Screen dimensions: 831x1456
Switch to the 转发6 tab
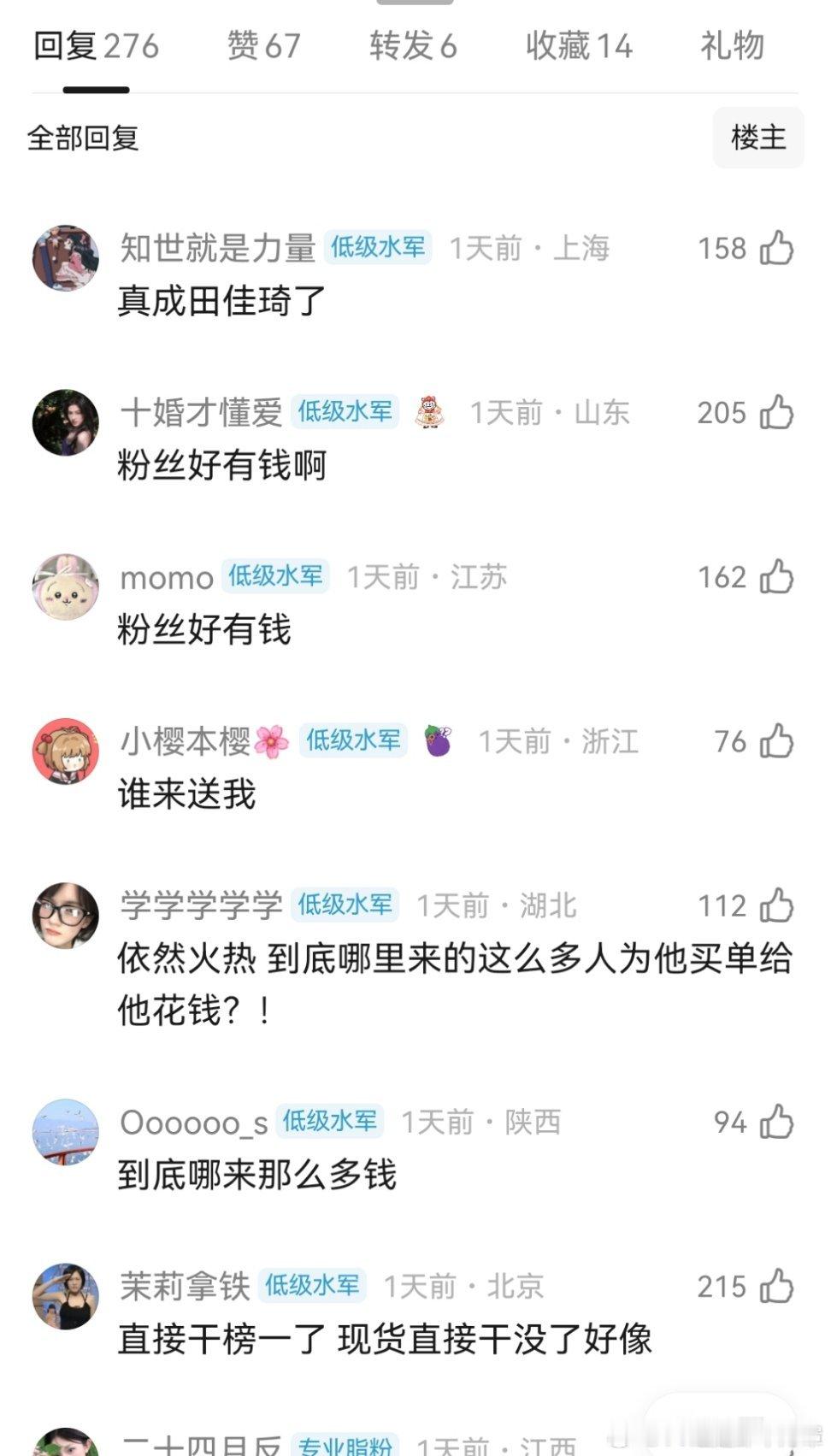click(x=414, y=47)
